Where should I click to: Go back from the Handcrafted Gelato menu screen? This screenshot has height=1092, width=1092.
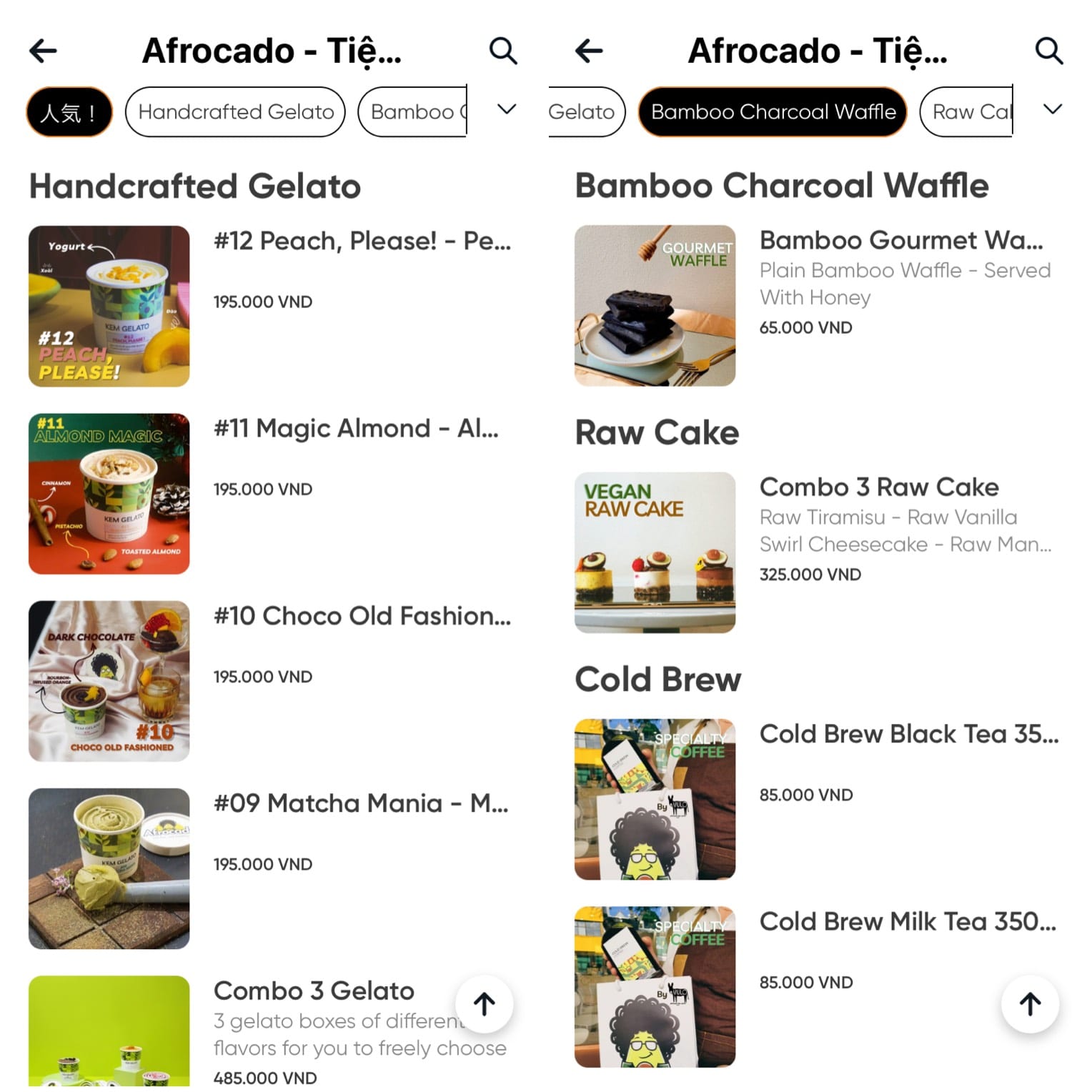click(x=44, y=51)
